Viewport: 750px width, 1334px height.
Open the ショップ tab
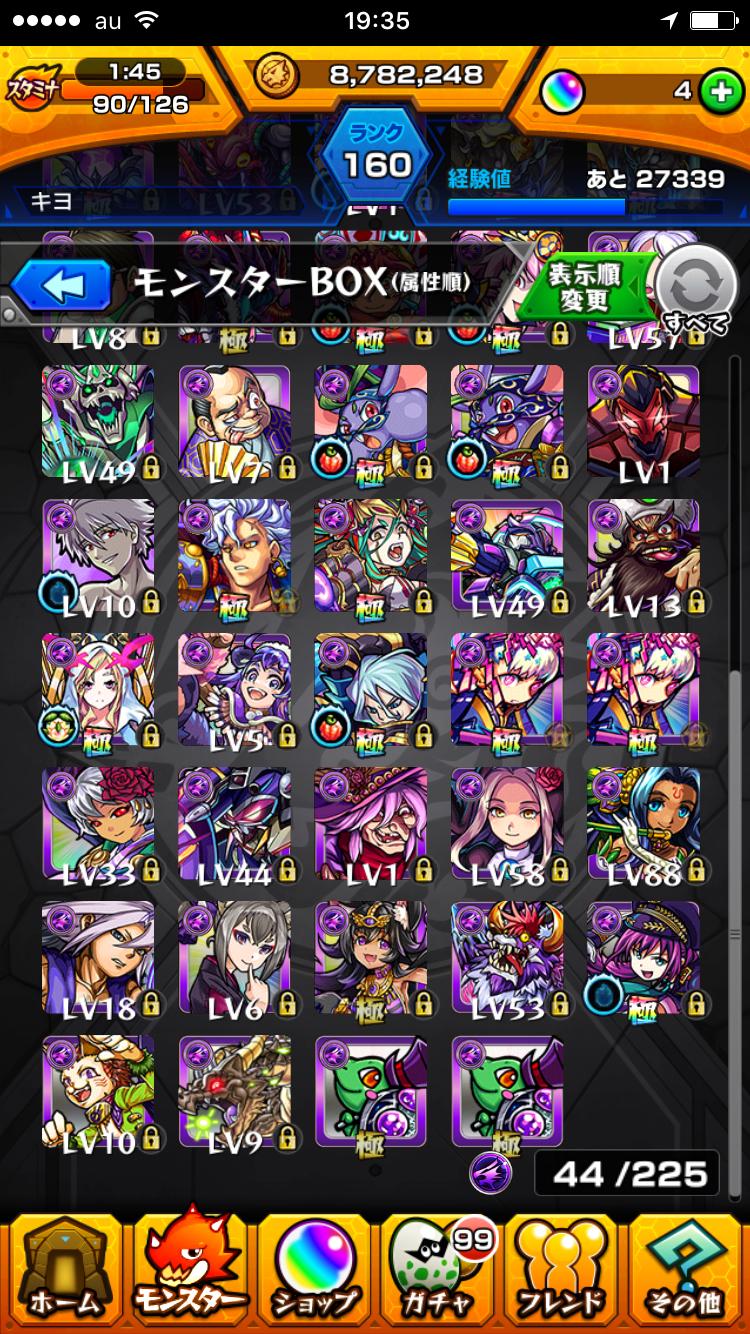pos(314,1268)
